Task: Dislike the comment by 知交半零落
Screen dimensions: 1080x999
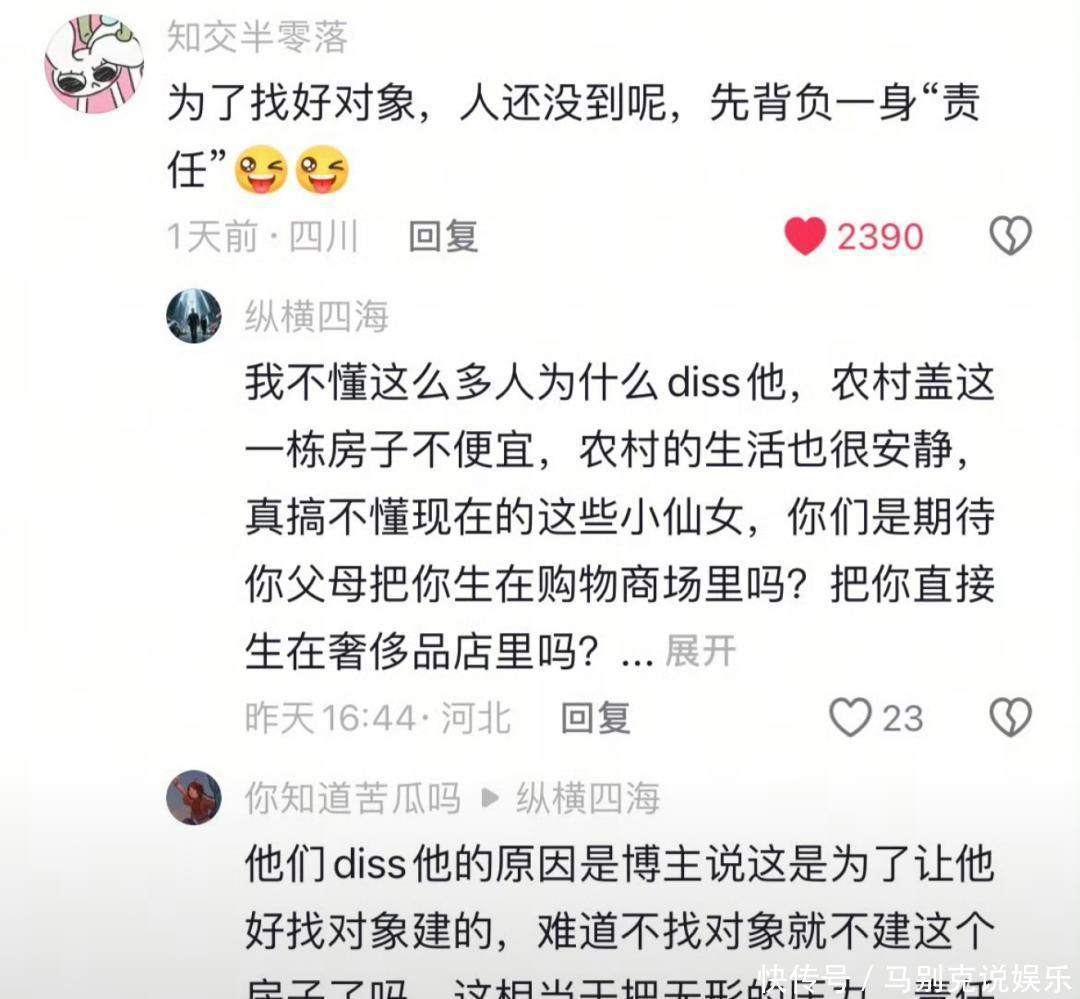Action: [x=1010, y=237]
